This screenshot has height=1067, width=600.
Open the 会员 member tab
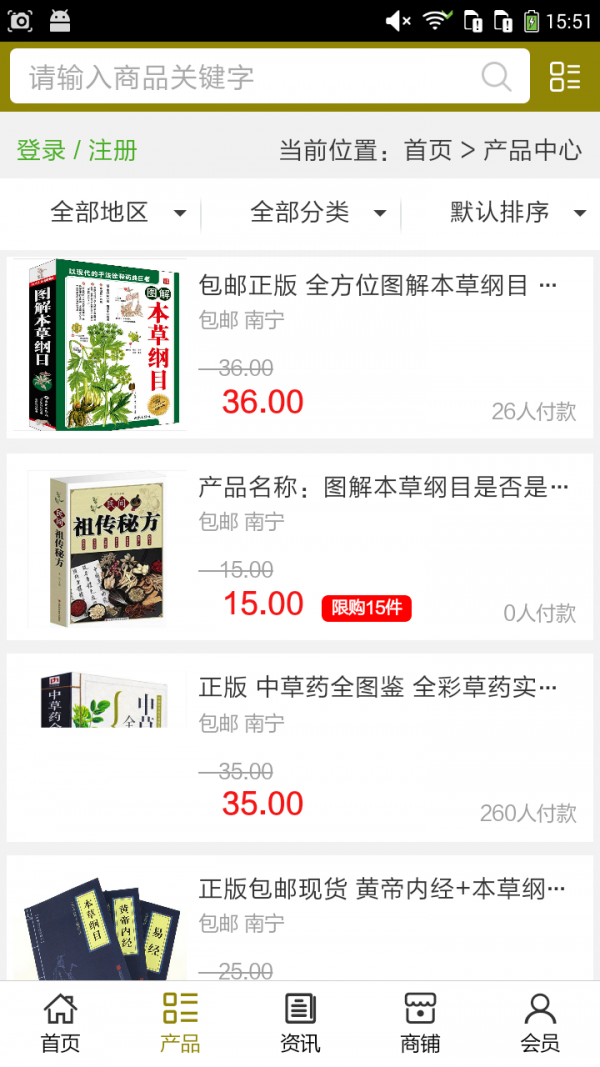click(540, 1023)
